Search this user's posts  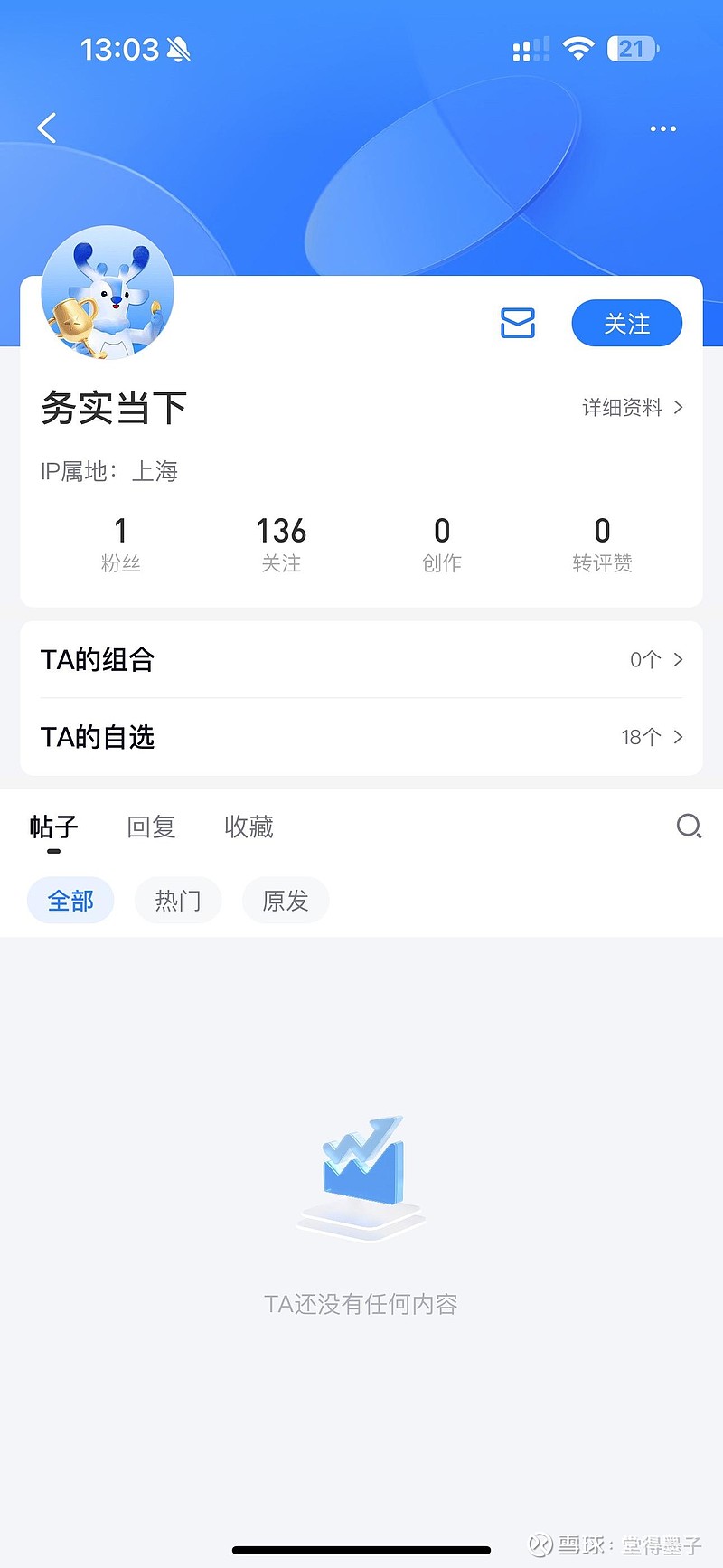click(689, 826)
